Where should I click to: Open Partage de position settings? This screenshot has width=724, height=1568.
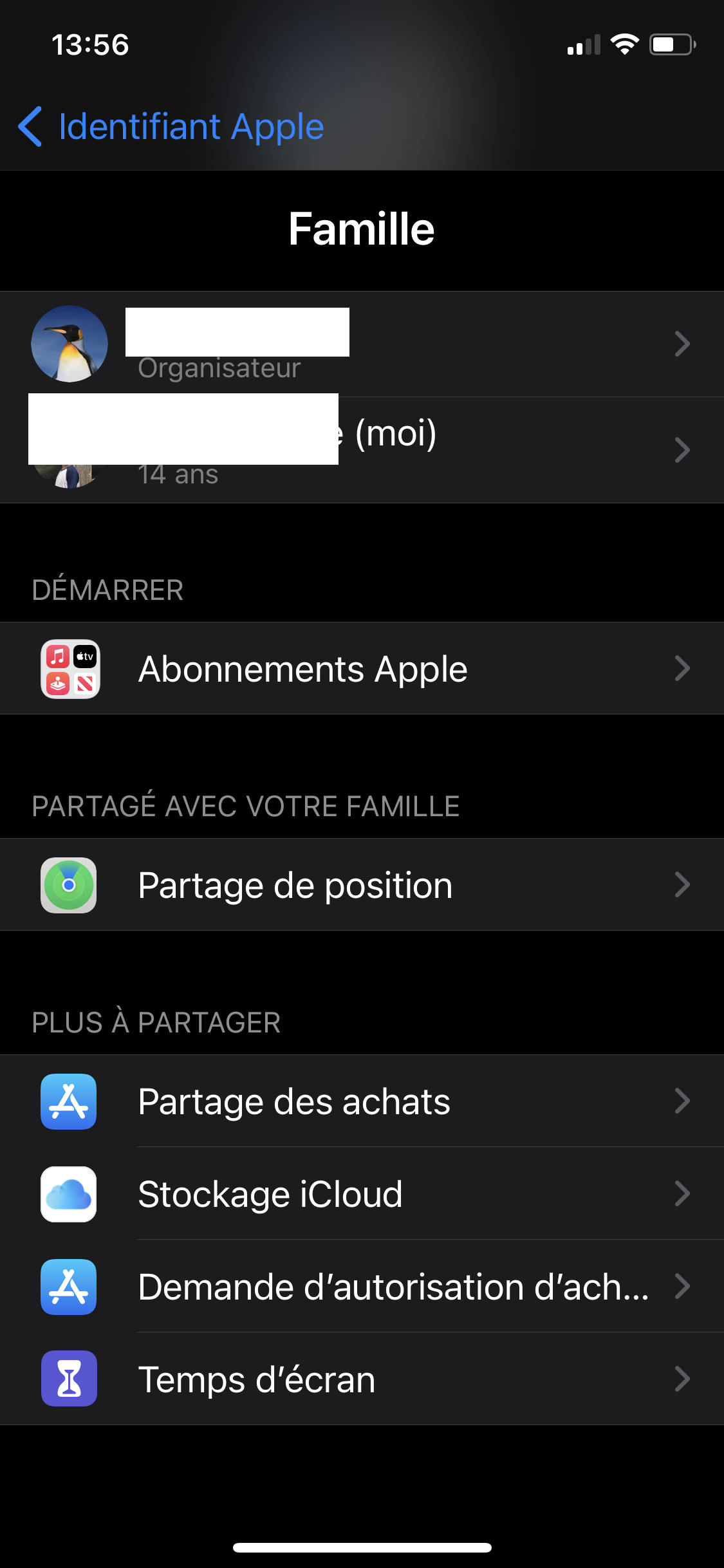tap(360, 885)
